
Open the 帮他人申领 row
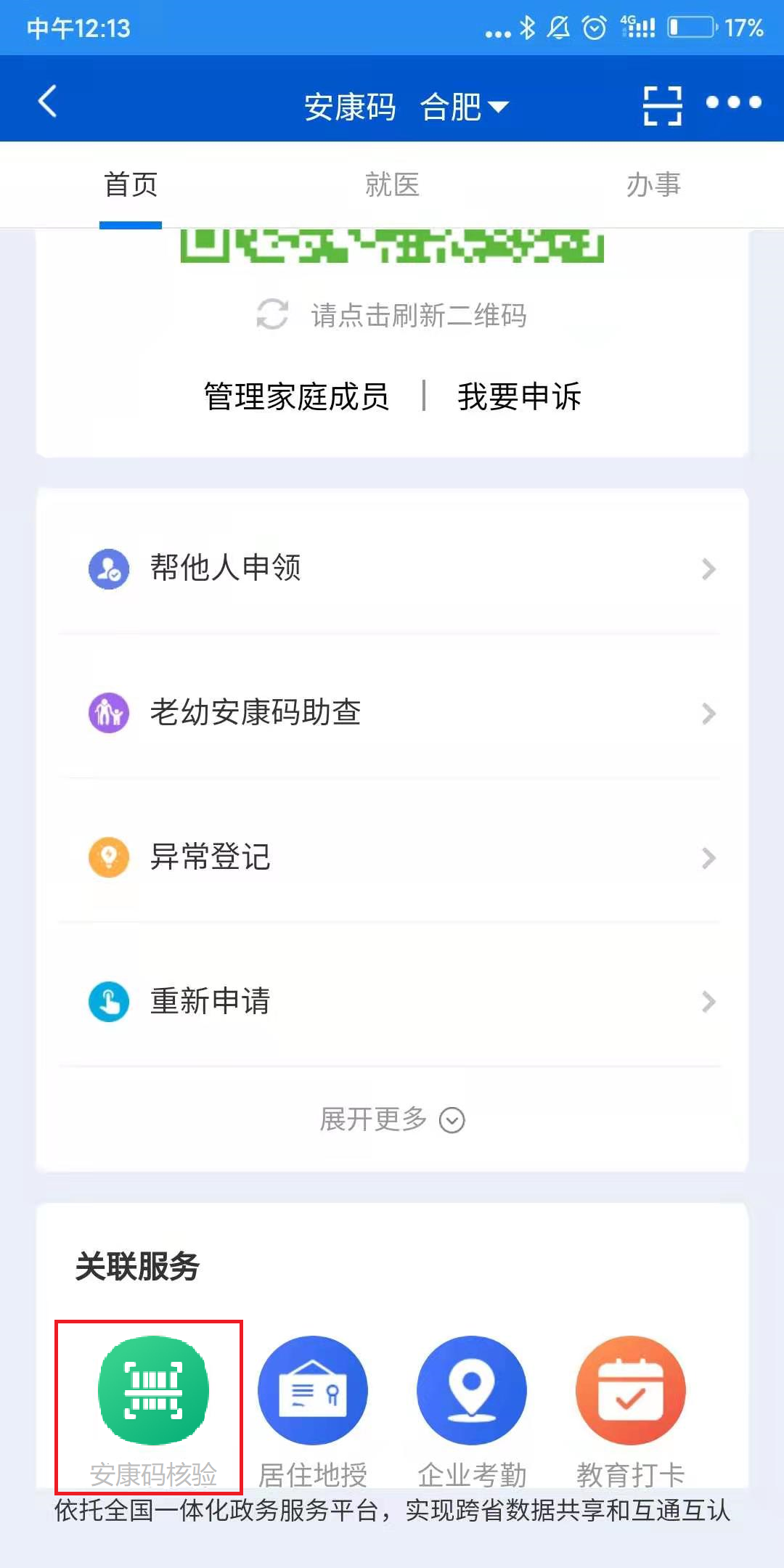392,568
